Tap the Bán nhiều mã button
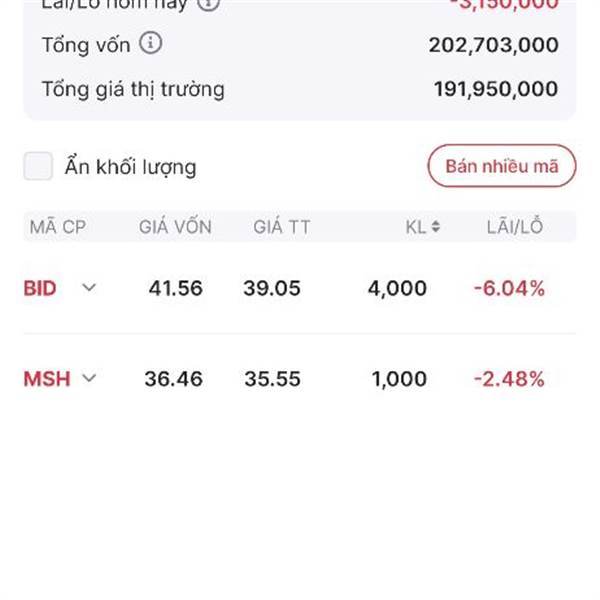 pos(501,167)
